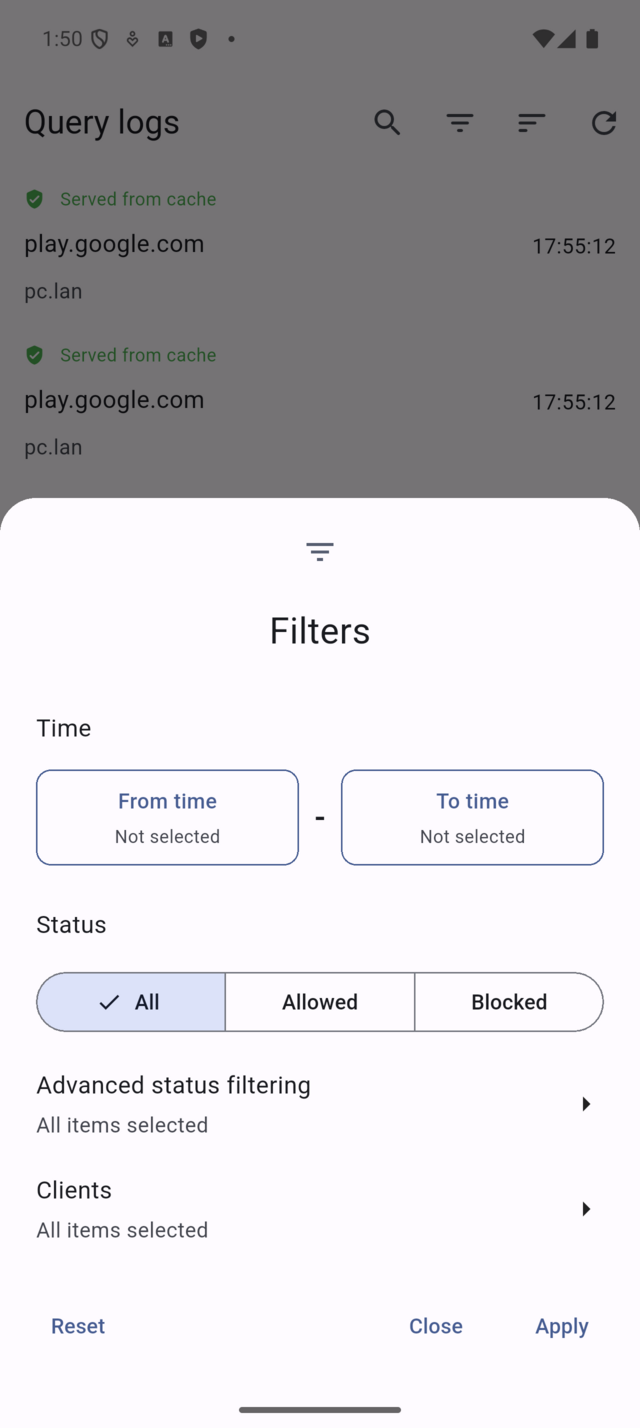Apply the selected filters
Screen dimensions: 640x1428
562,1326
